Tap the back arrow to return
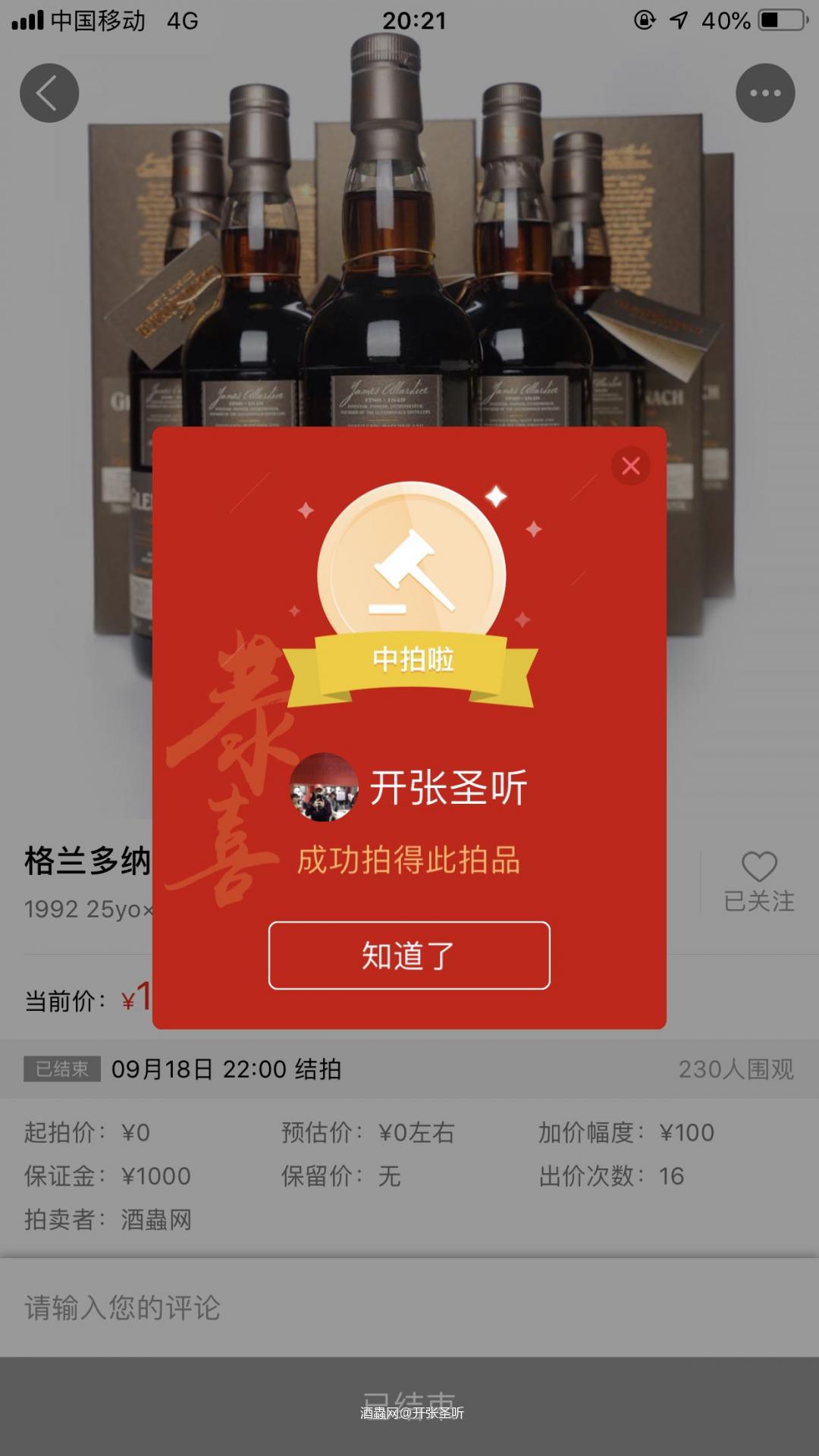The image size is (819, 1456). point(49,93)
